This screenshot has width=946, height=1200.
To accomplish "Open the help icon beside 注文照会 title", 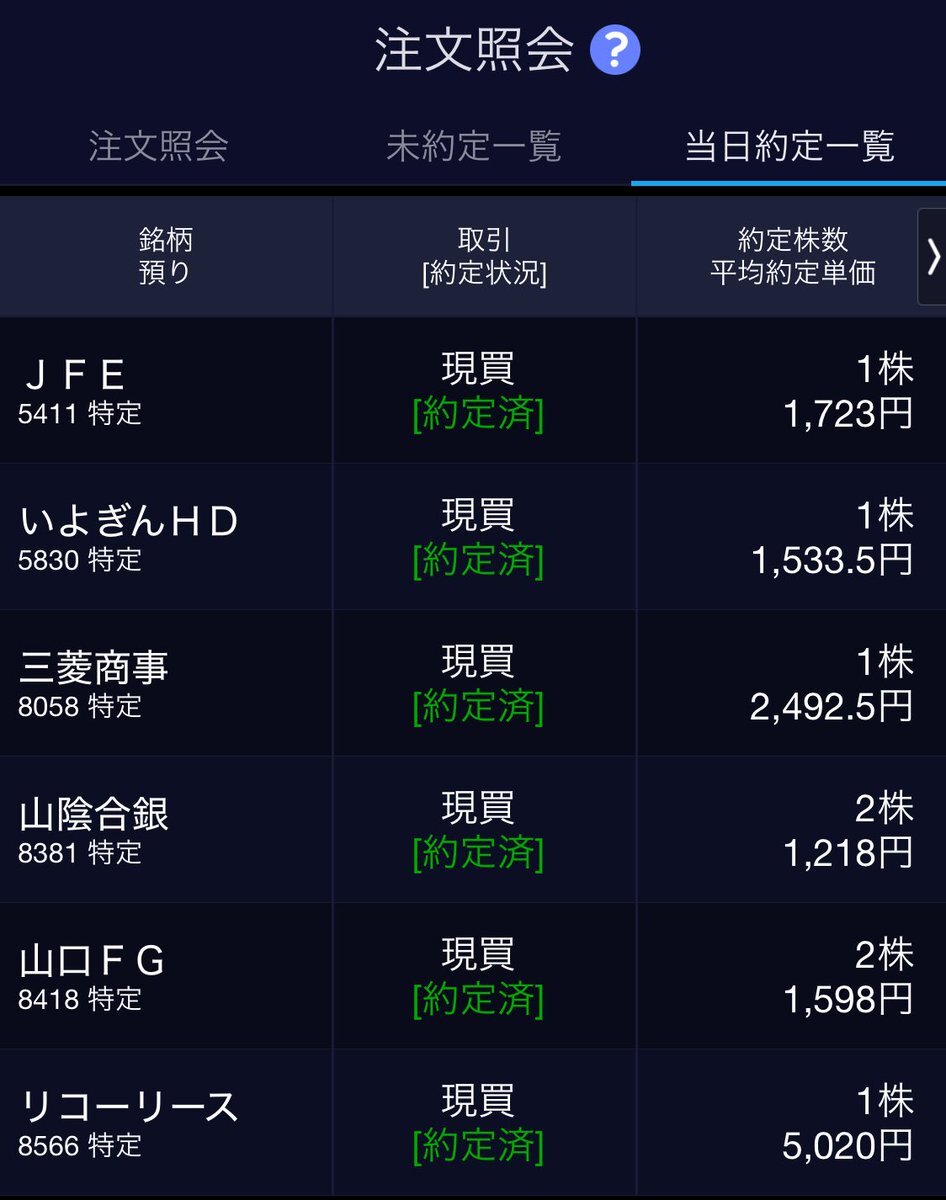I will [x=617, y=49].
